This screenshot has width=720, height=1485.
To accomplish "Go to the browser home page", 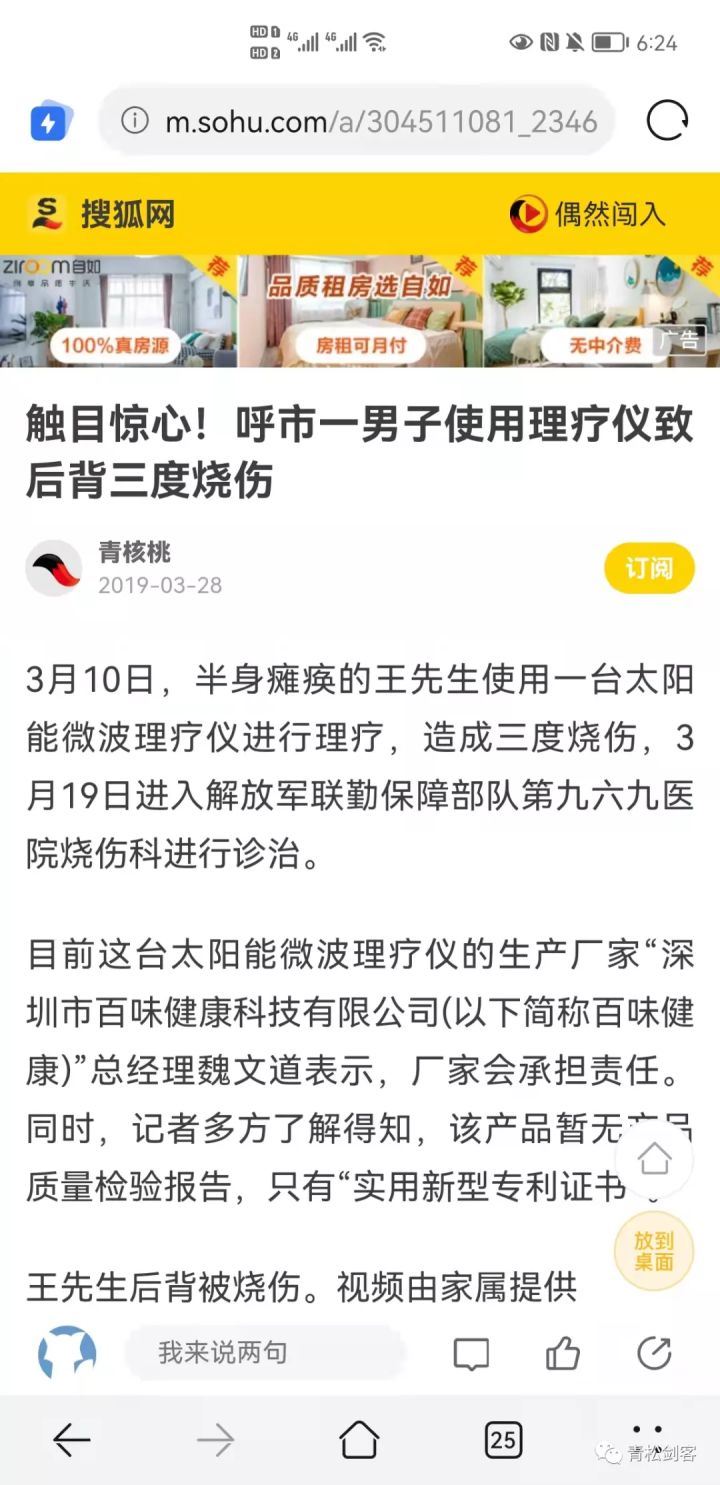I will tap(359, 1440).
